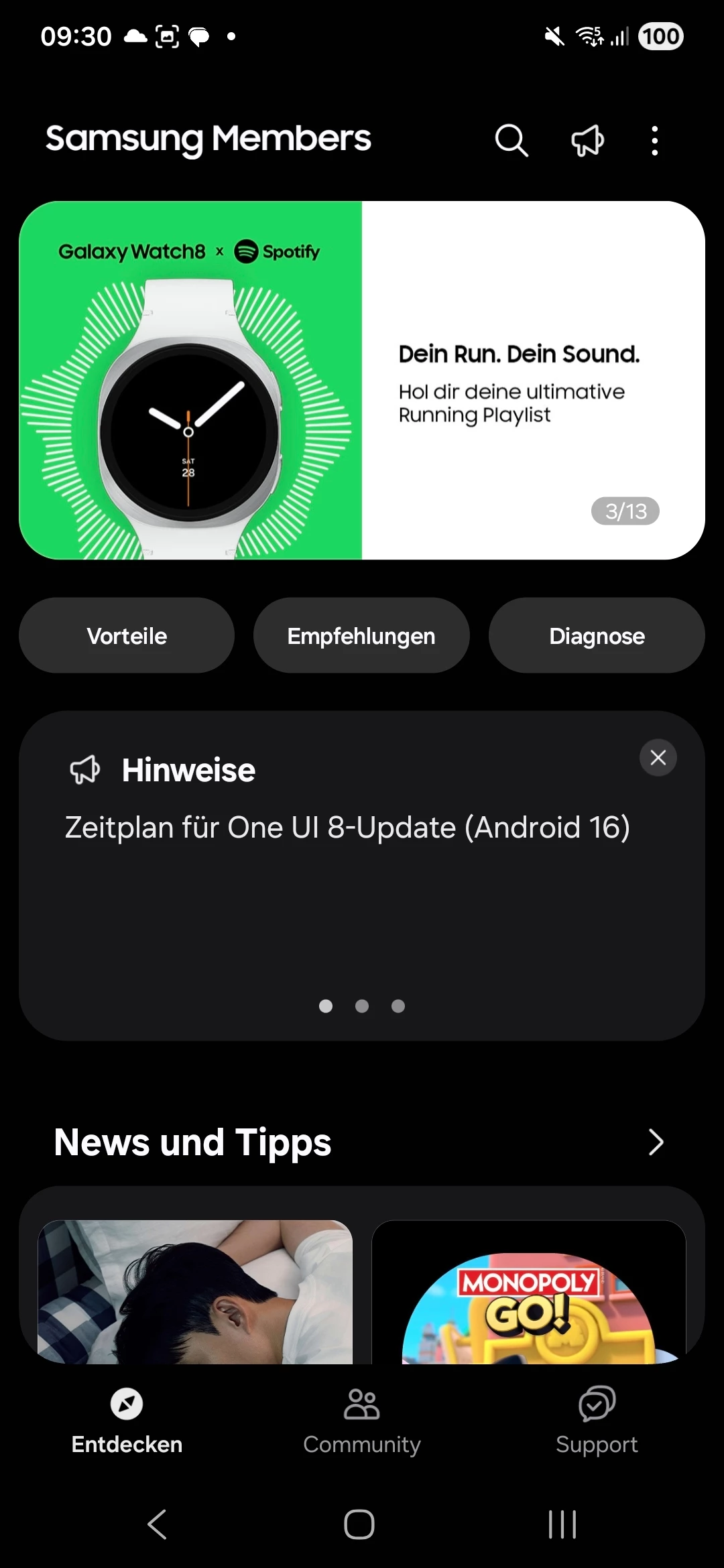Open Empfehlungen
The image size is (724, 1568).
pos(361,635)
